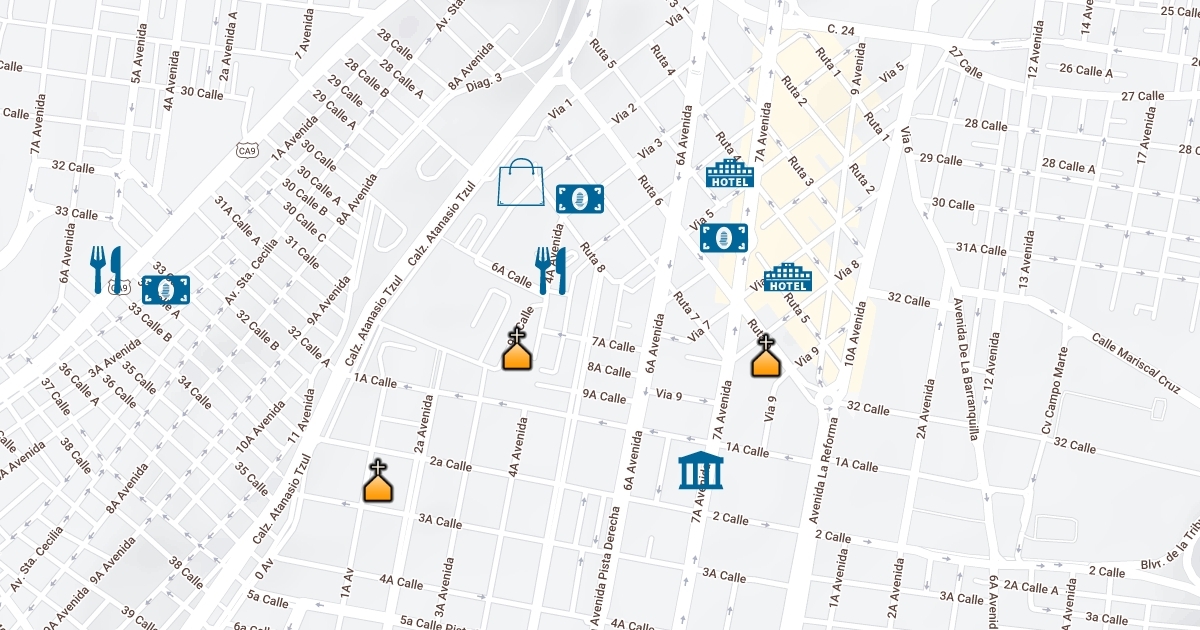This screenshot has width=1200, height=630.
Task: Open the restaurant marker near 6A Avenida left side
Action: pyautogui.click(x=105, y=270)
